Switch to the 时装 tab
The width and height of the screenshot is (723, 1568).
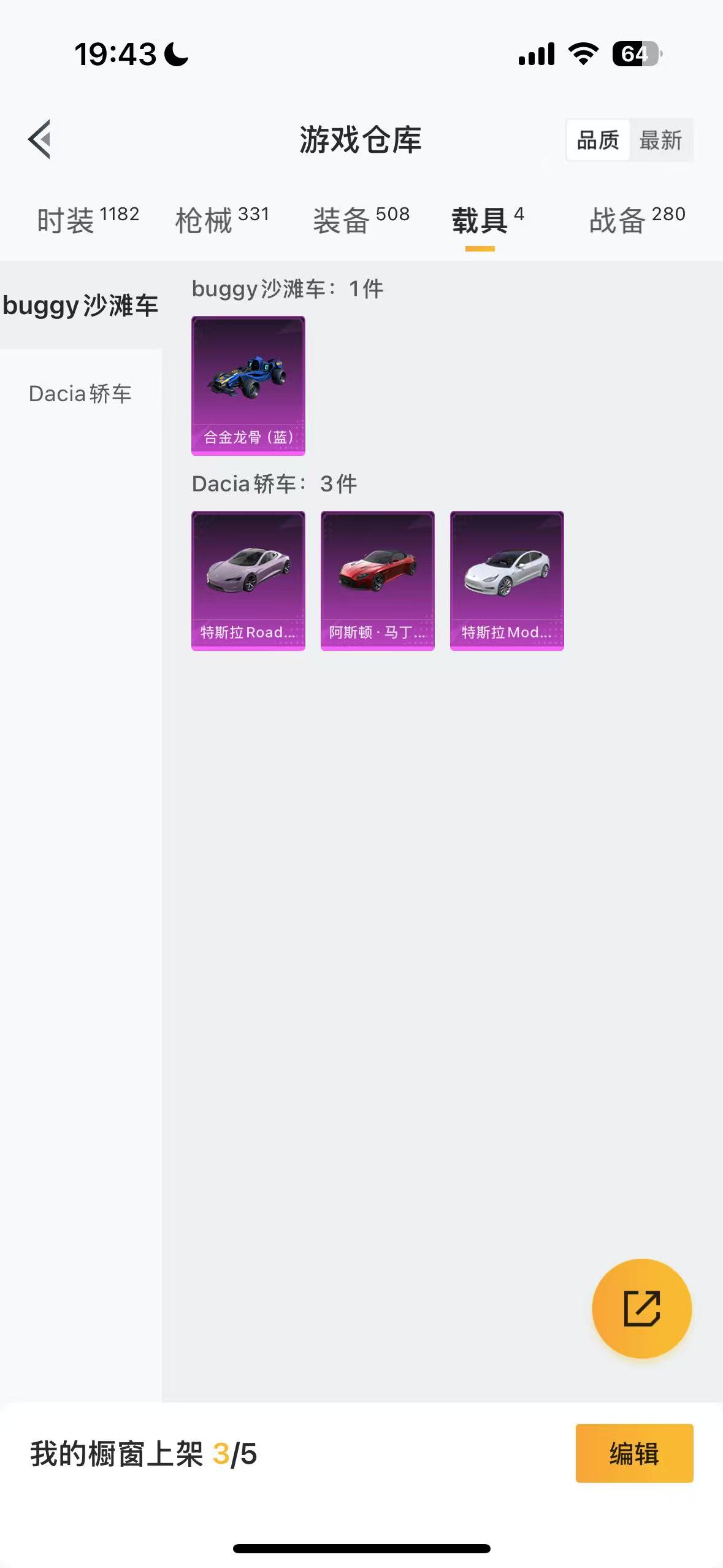(88, 220)
